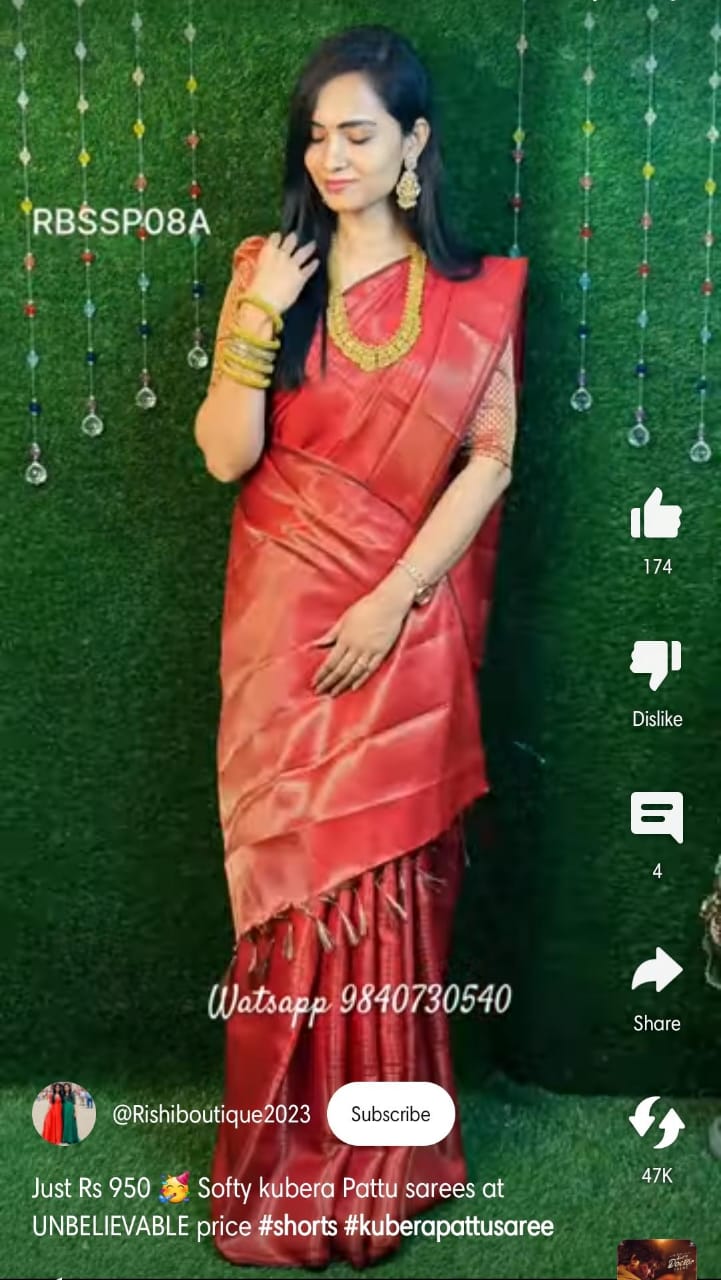
Task: Seek with the video progress bar at bottom
Action: [x=360, y=1276]
